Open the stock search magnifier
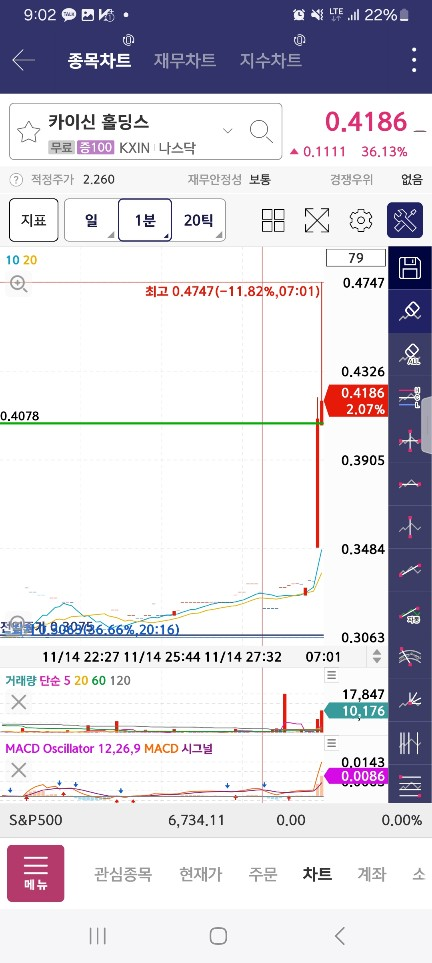The height and width of the screenshot is (963, 432). (x=261, y=131)
